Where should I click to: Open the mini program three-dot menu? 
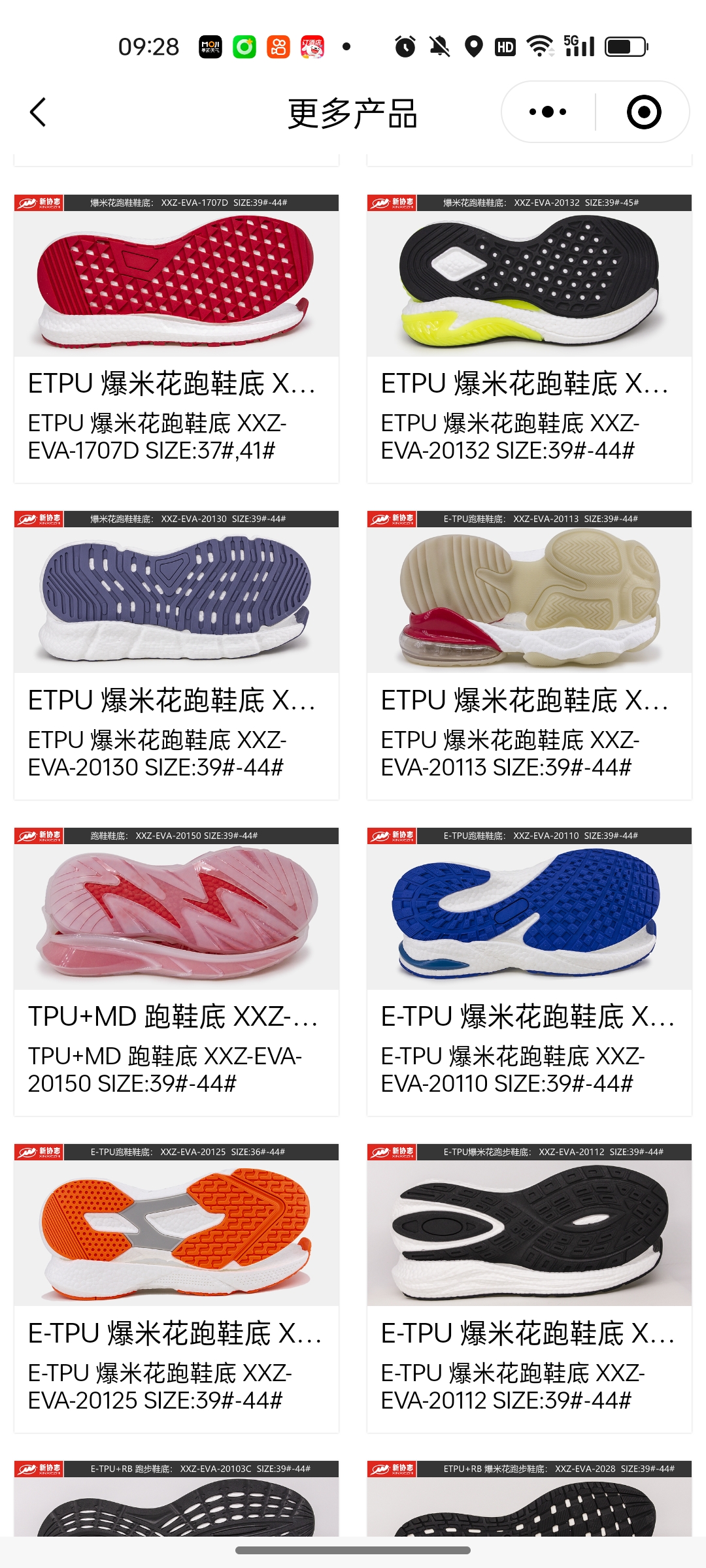[548, 112]
